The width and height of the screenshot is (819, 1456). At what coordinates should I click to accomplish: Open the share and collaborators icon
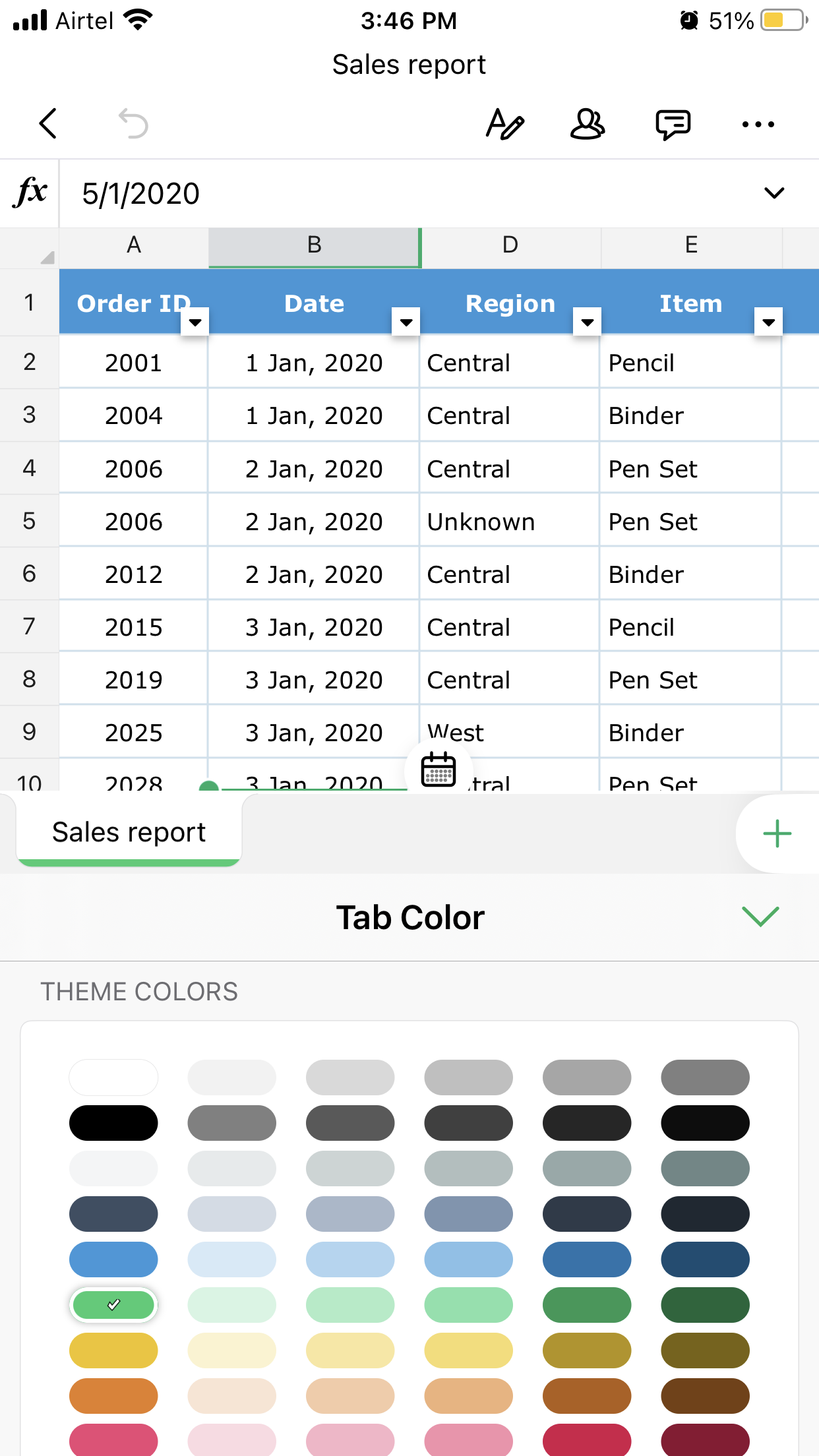[x=587, y=123]
